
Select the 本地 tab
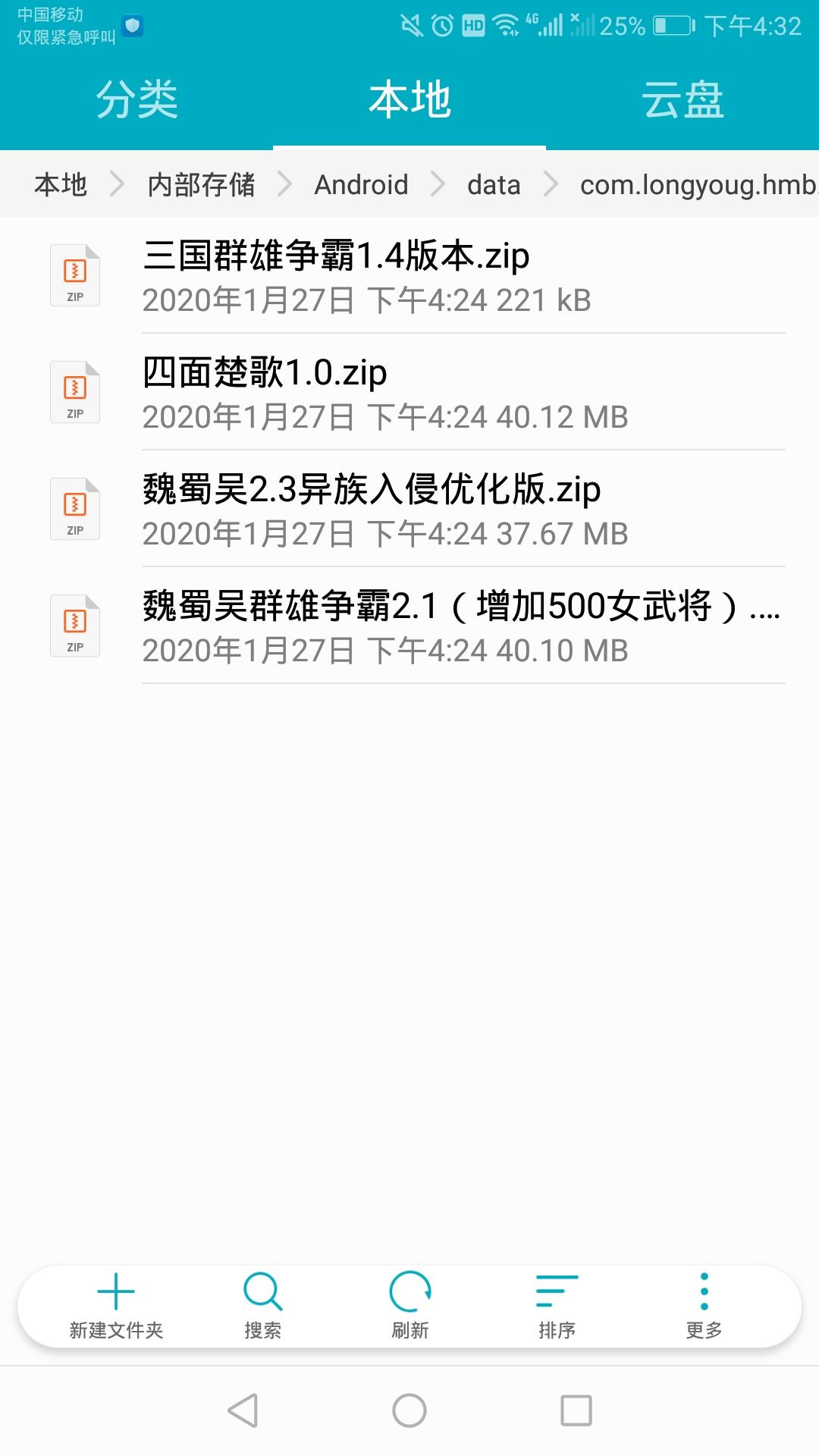tap(409, 100)
